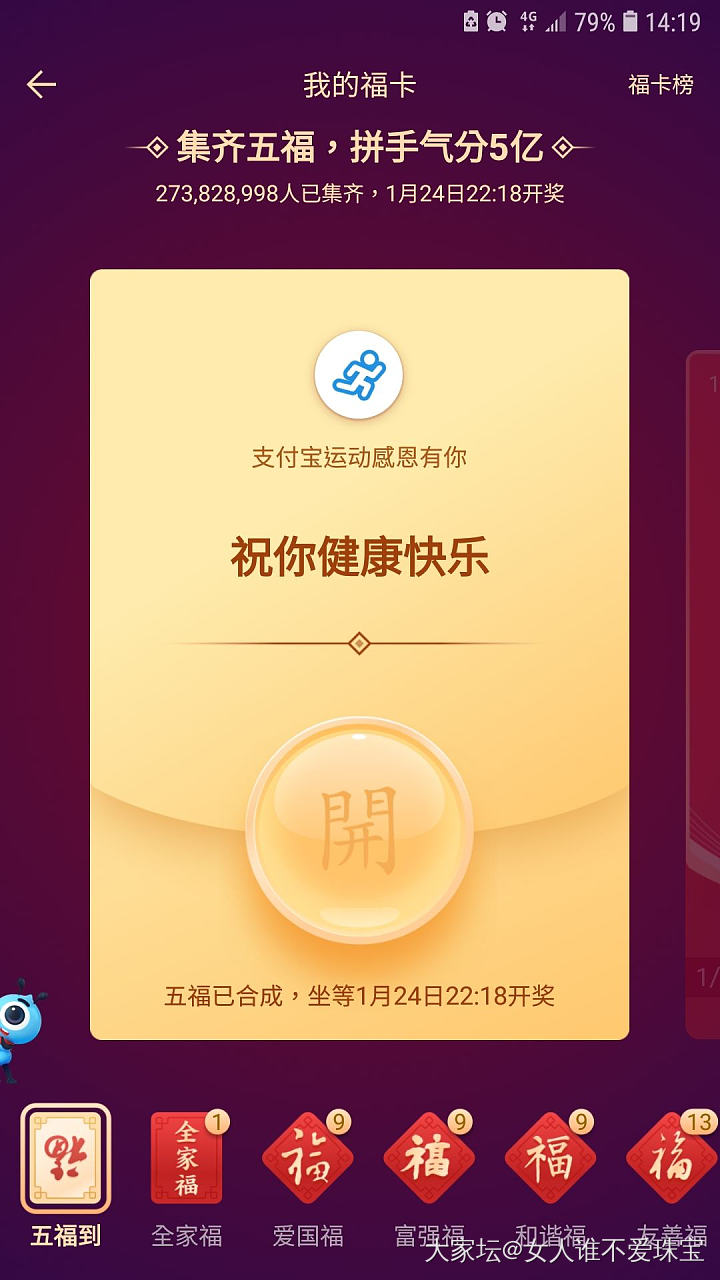Switch to the 爱国福 card

click(x=308, y=1158)
